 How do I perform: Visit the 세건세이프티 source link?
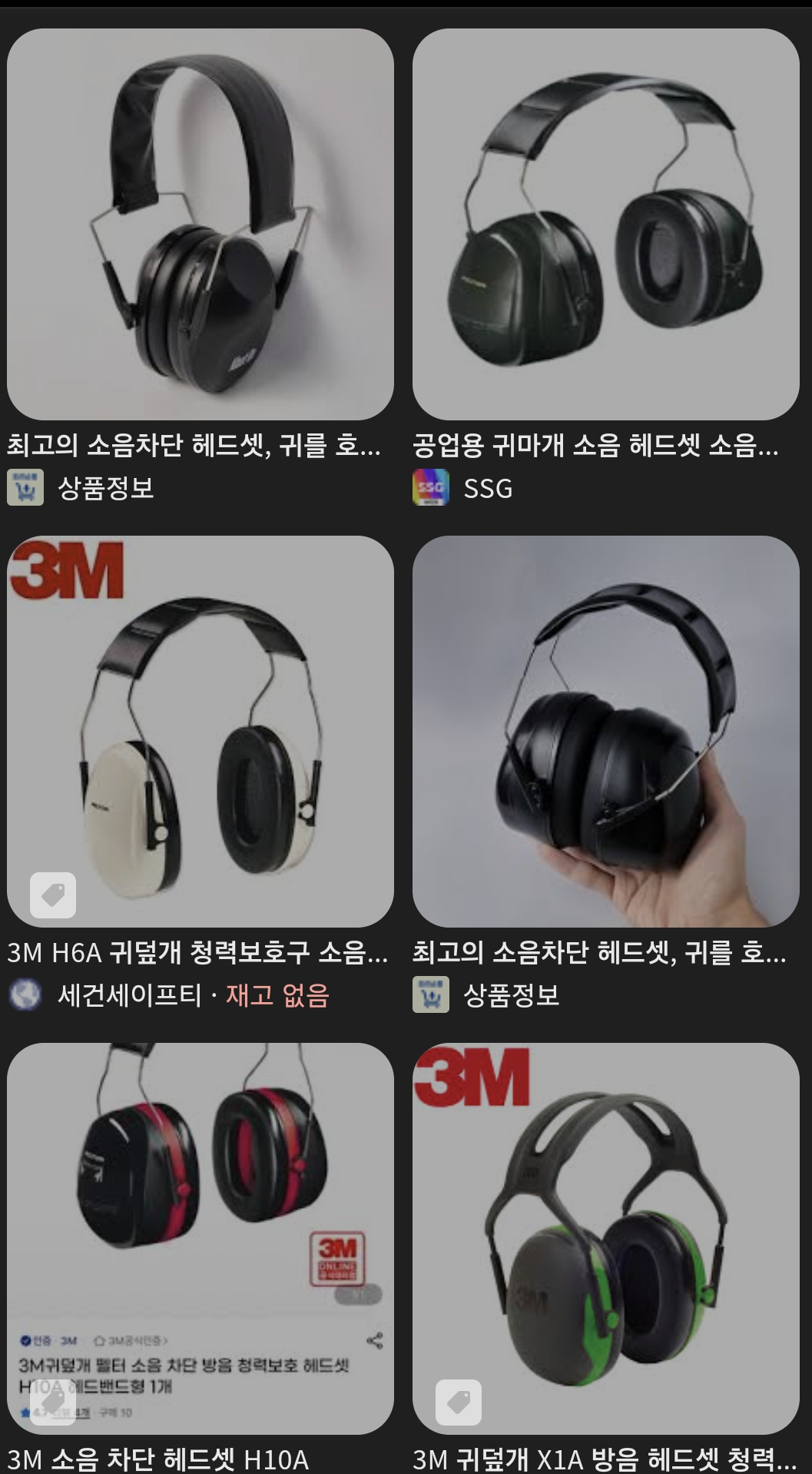(129, 995)
